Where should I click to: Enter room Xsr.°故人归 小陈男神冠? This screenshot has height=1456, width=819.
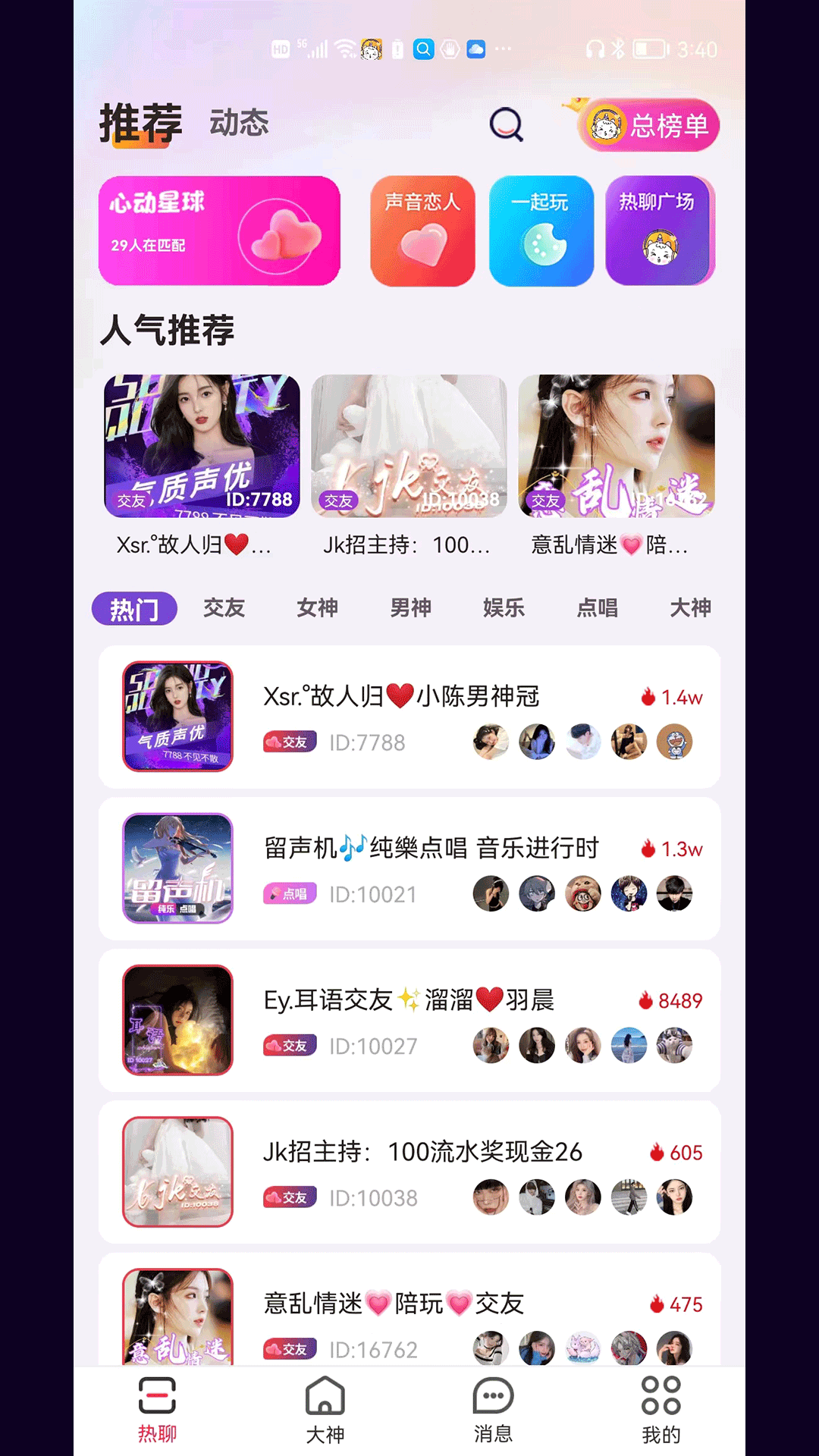coord(409,717)
